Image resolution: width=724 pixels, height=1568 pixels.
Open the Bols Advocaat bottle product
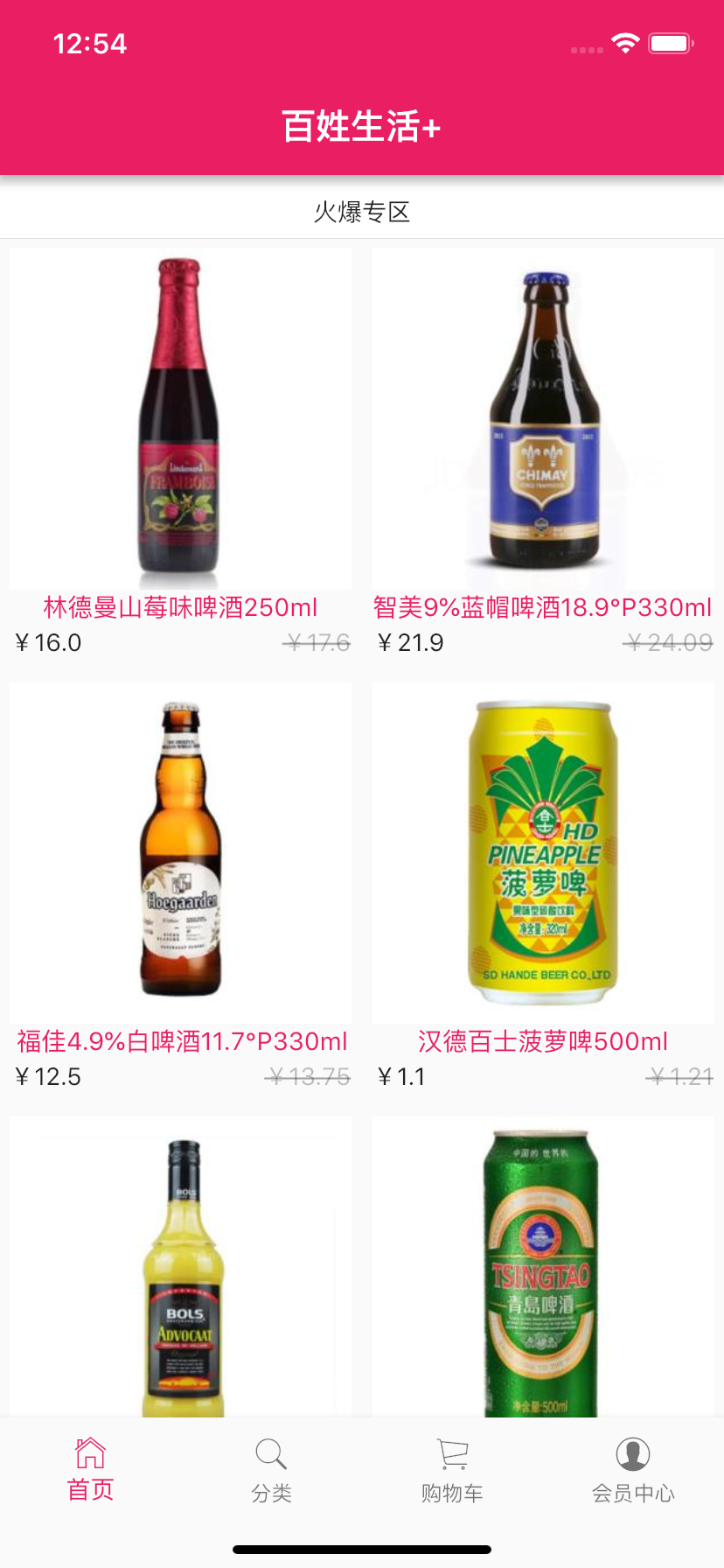click(180, 1269)
